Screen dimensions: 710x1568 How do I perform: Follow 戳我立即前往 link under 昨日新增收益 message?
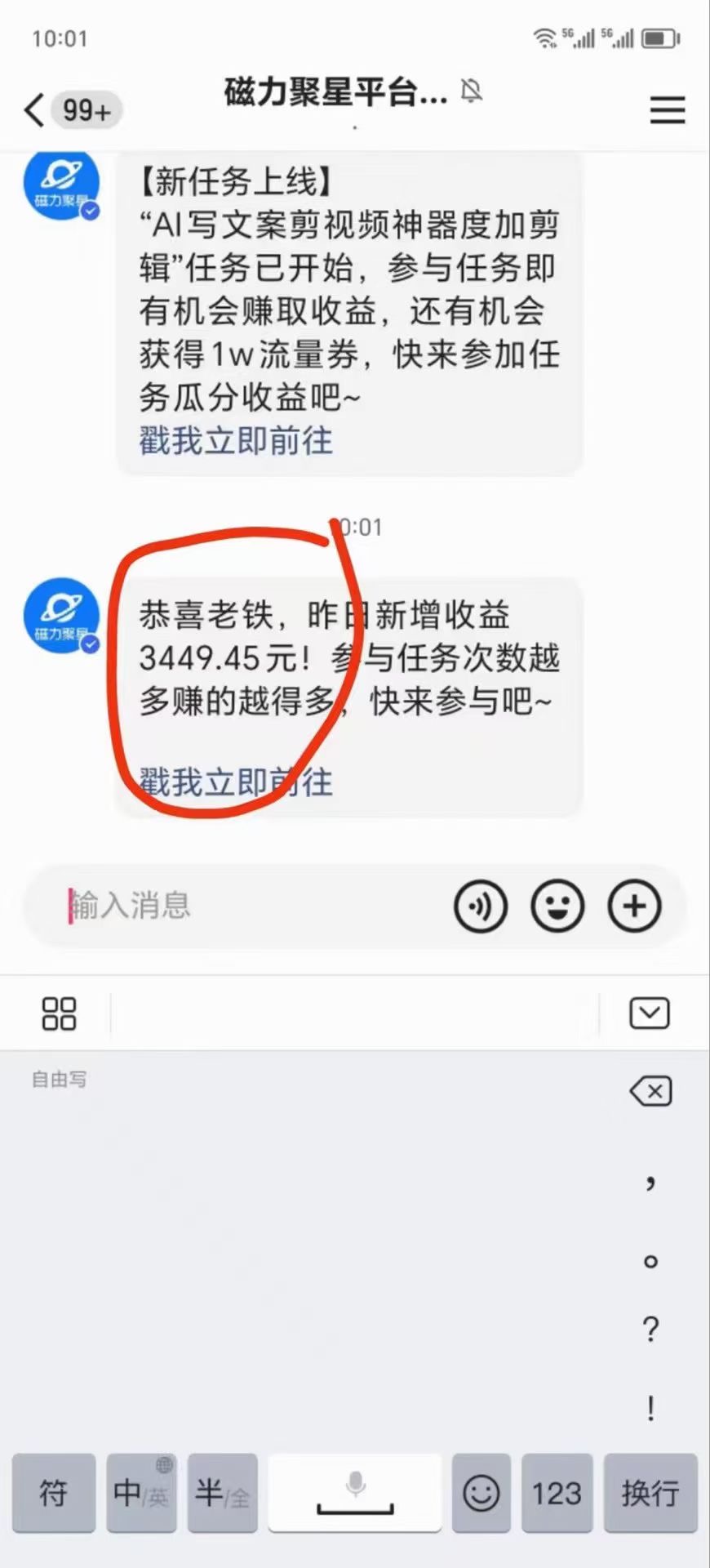236,782
